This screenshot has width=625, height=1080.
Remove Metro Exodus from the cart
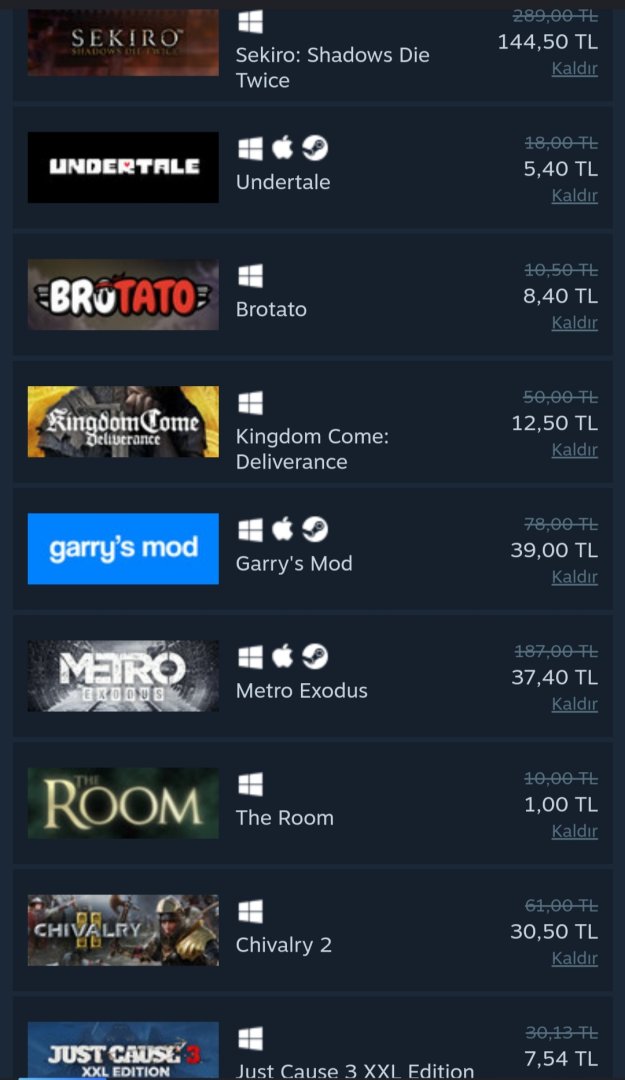574,704
